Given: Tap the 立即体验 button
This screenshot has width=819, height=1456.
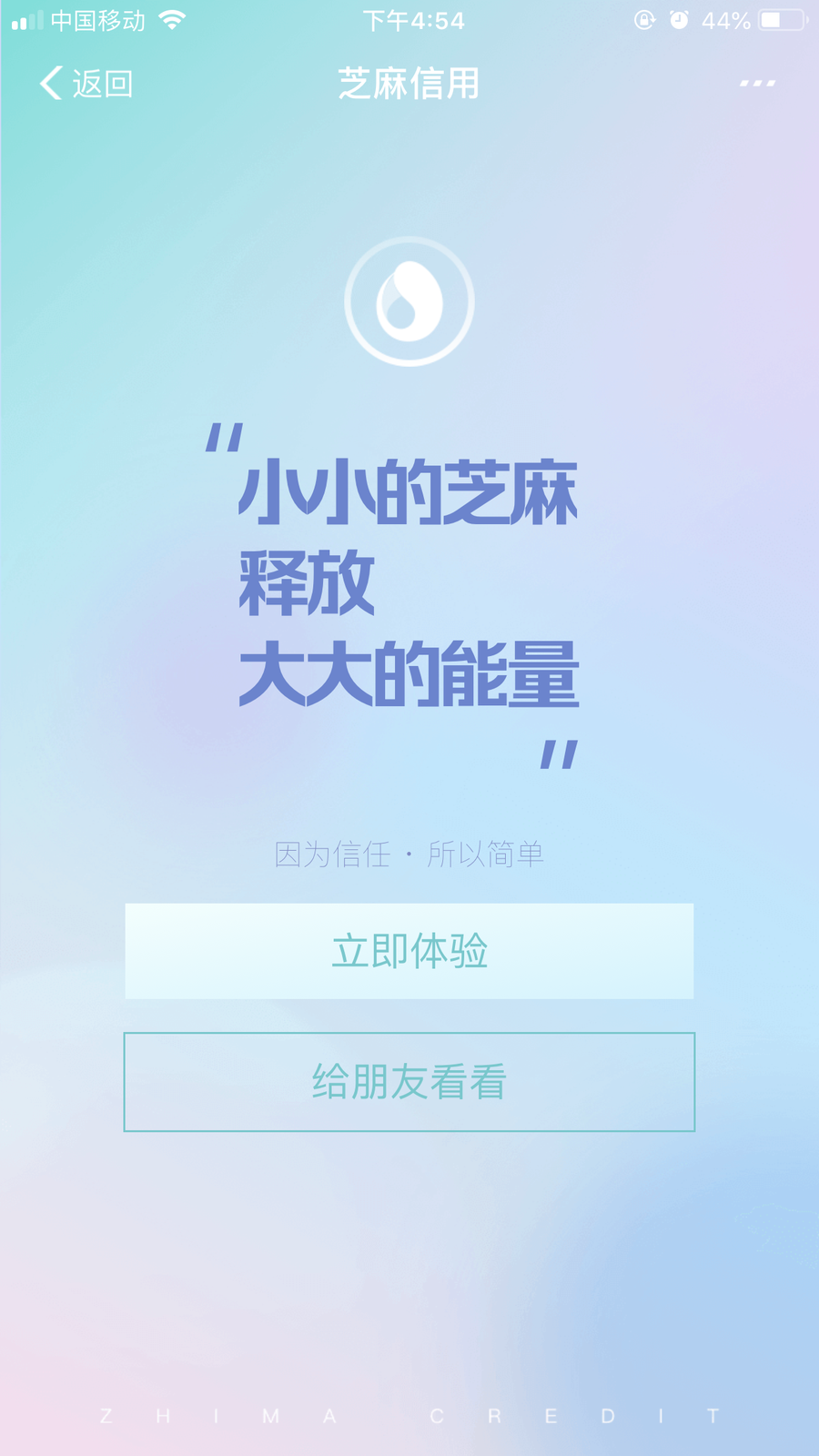Looking at the screenshot, I should [x=409, y=951].
